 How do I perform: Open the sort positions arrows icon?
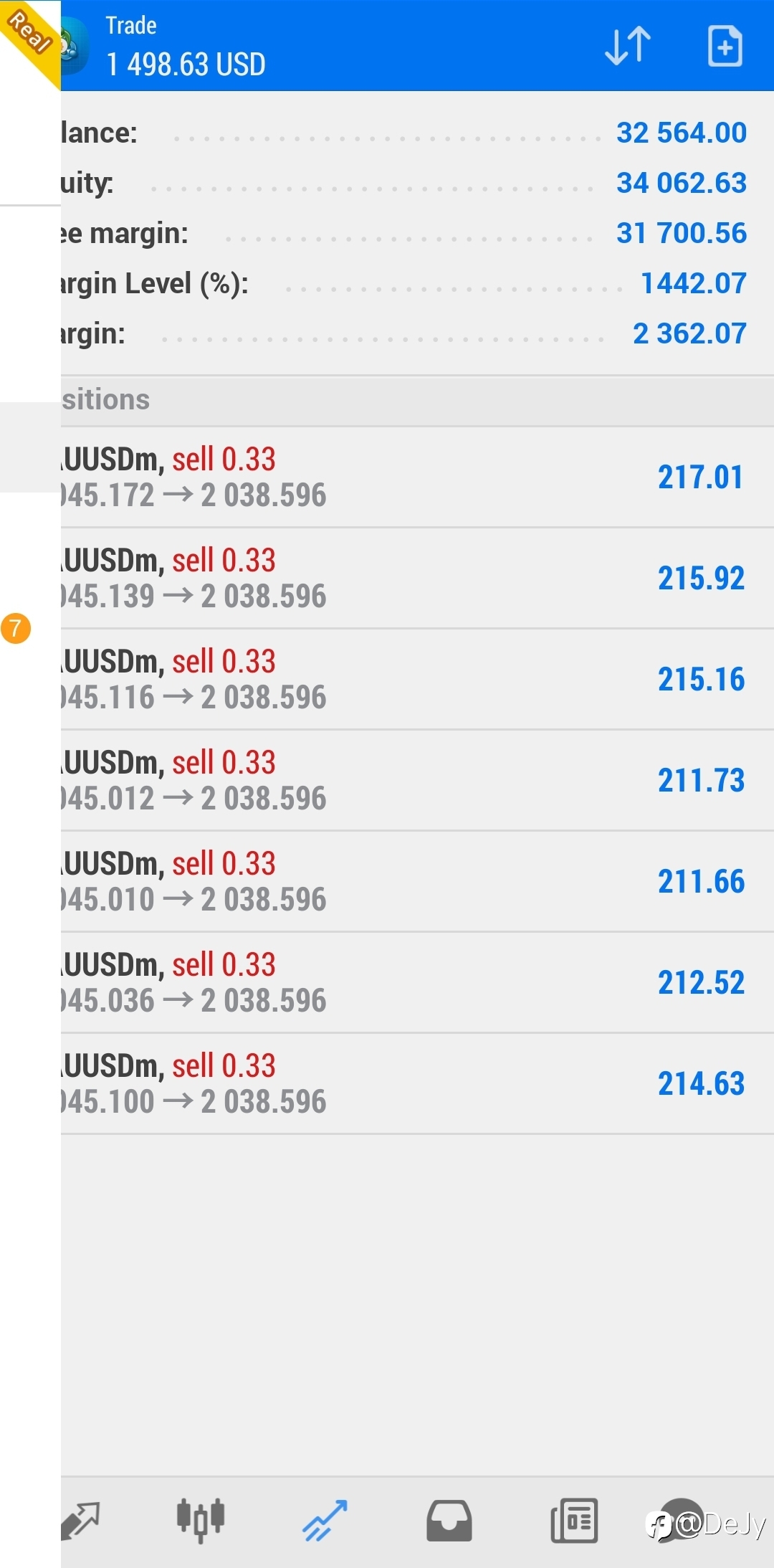tap(628, 46)
